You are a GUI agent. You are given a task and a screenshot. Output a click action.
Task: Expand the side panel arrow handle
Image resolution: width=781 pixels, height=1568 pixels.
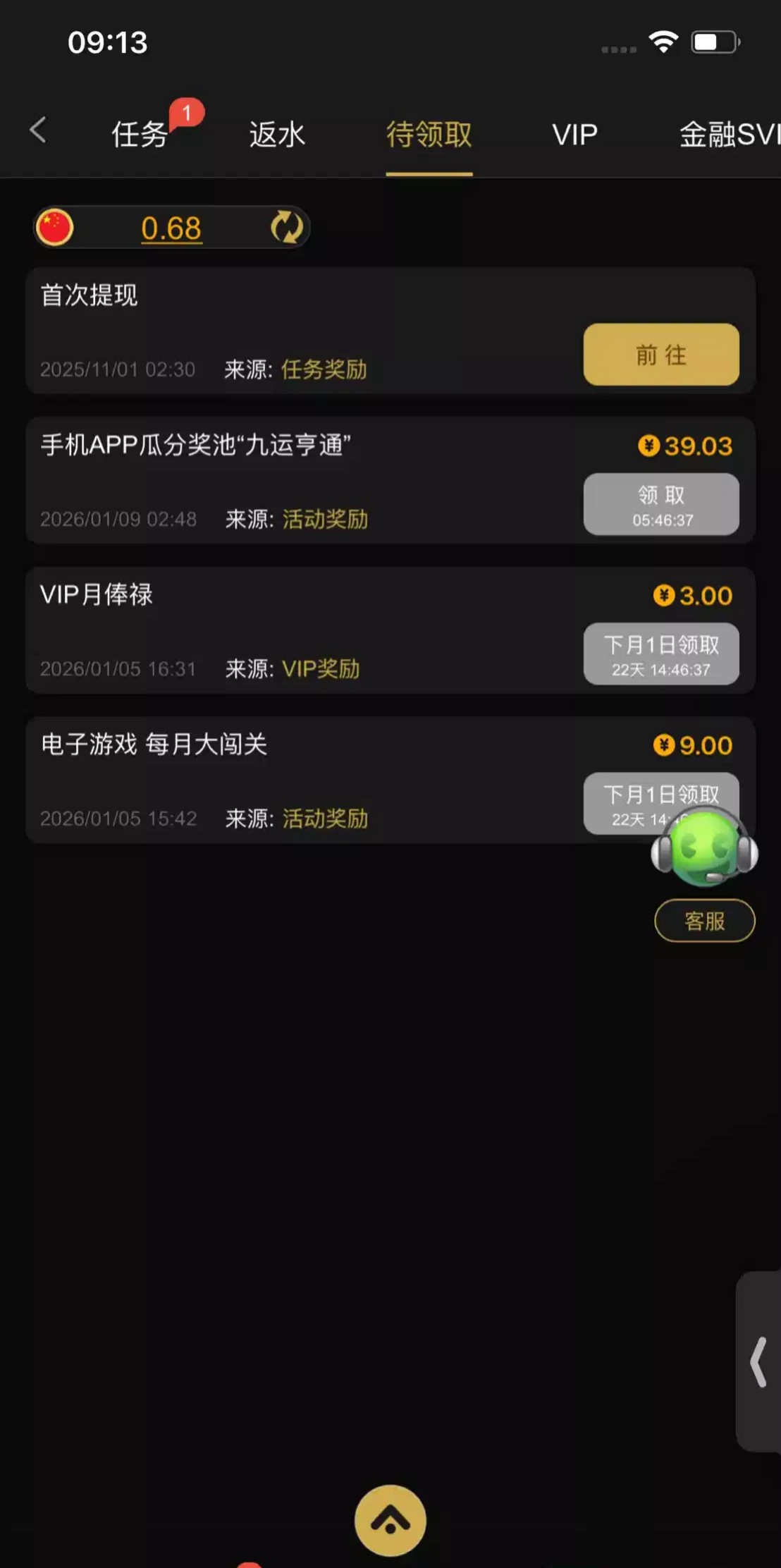[759, 1361]
